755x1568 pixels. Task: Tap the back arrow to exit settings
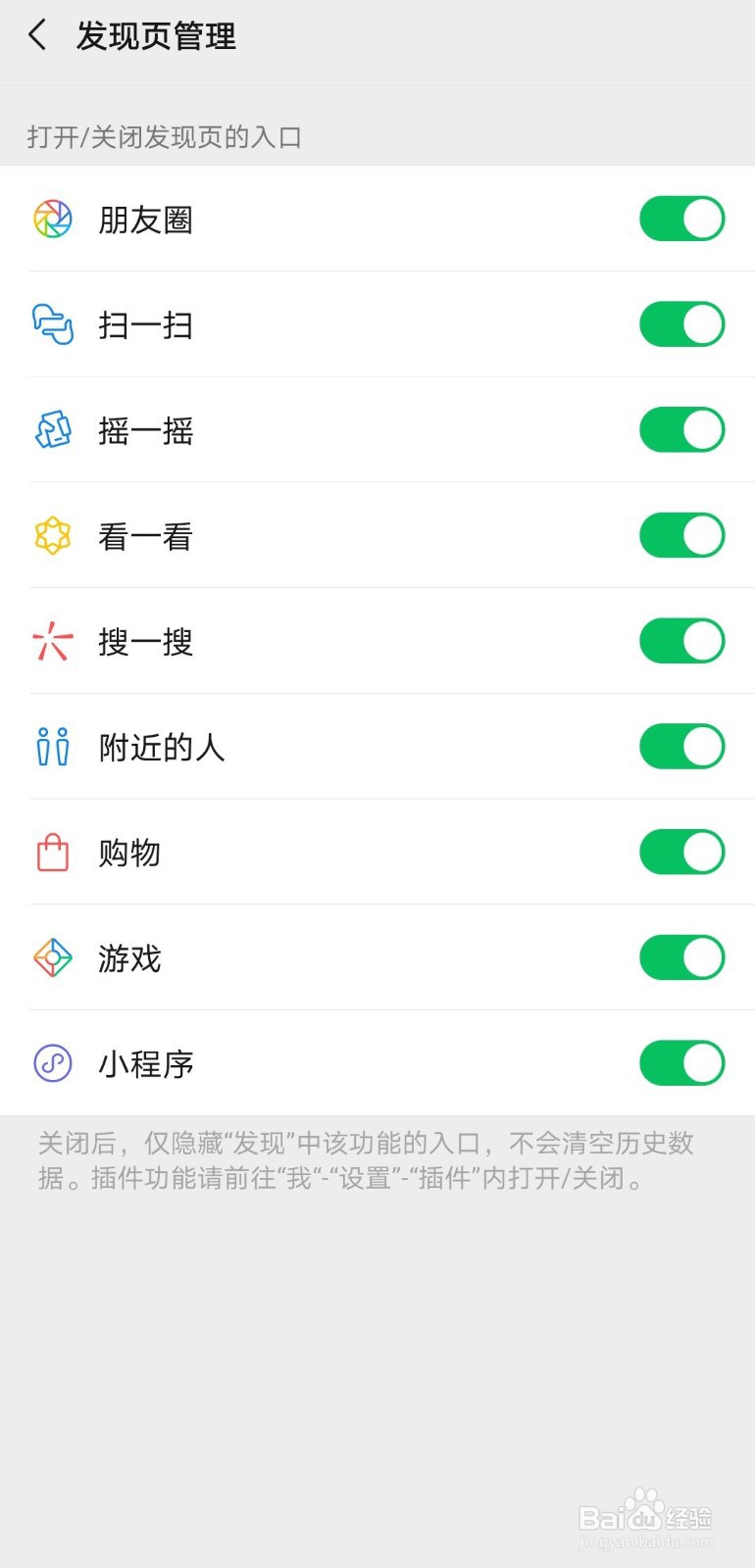(36, 35)
